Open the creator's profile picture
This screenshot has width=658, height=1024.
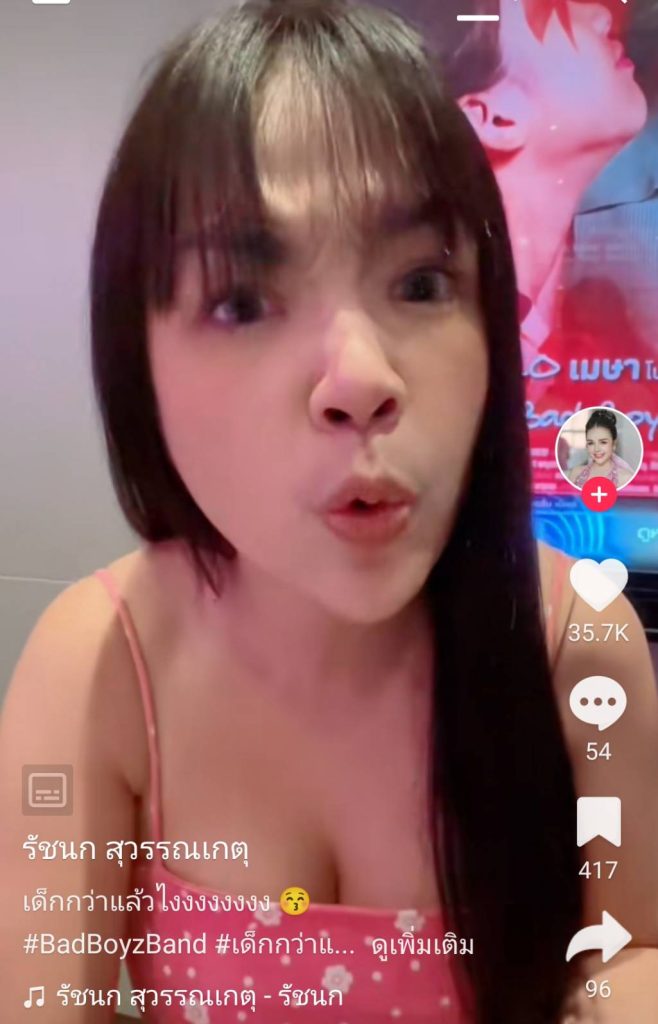(x=599, y=449)
